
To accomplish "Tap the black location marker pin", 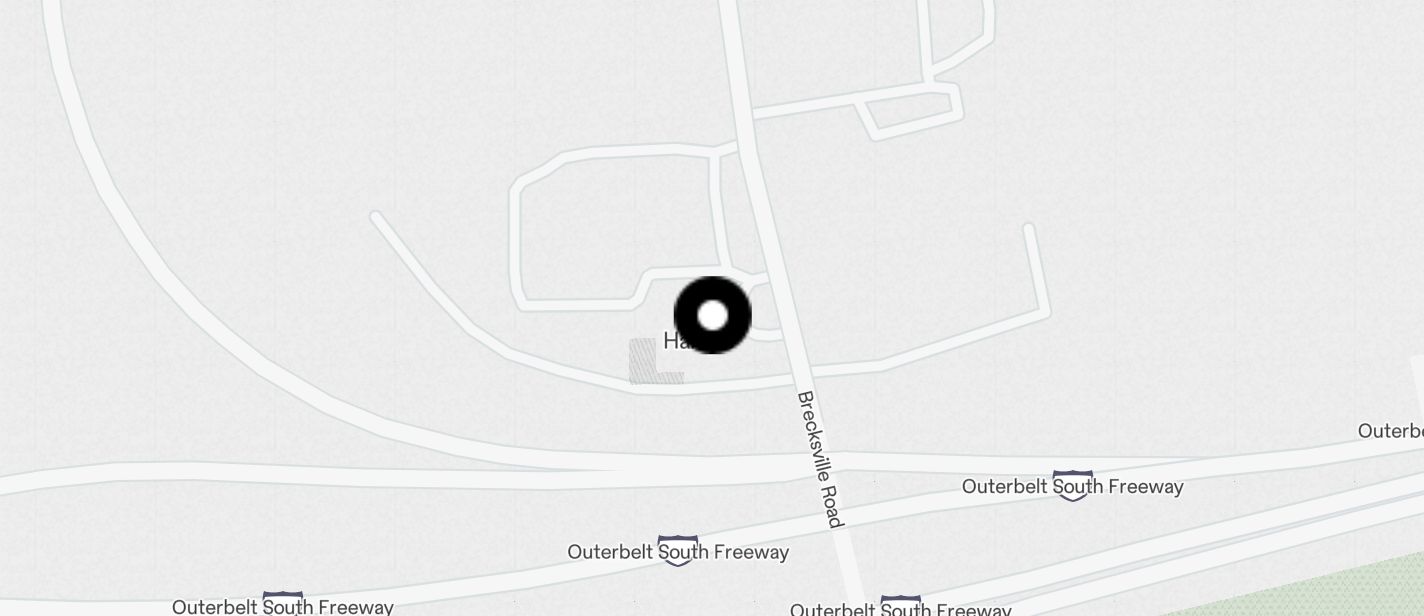I will 712,315.
